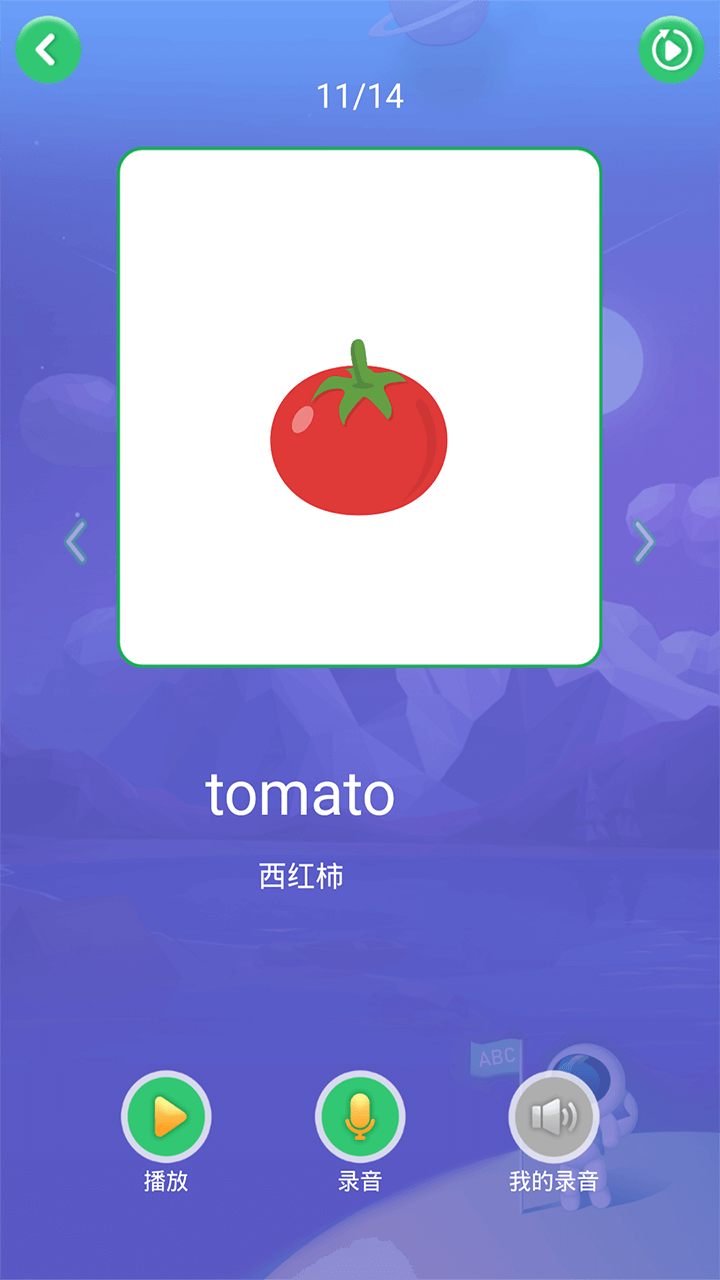This screenshot has height=1280, width=720.
Task: Select the word tomato text
Action: (302, 794)
